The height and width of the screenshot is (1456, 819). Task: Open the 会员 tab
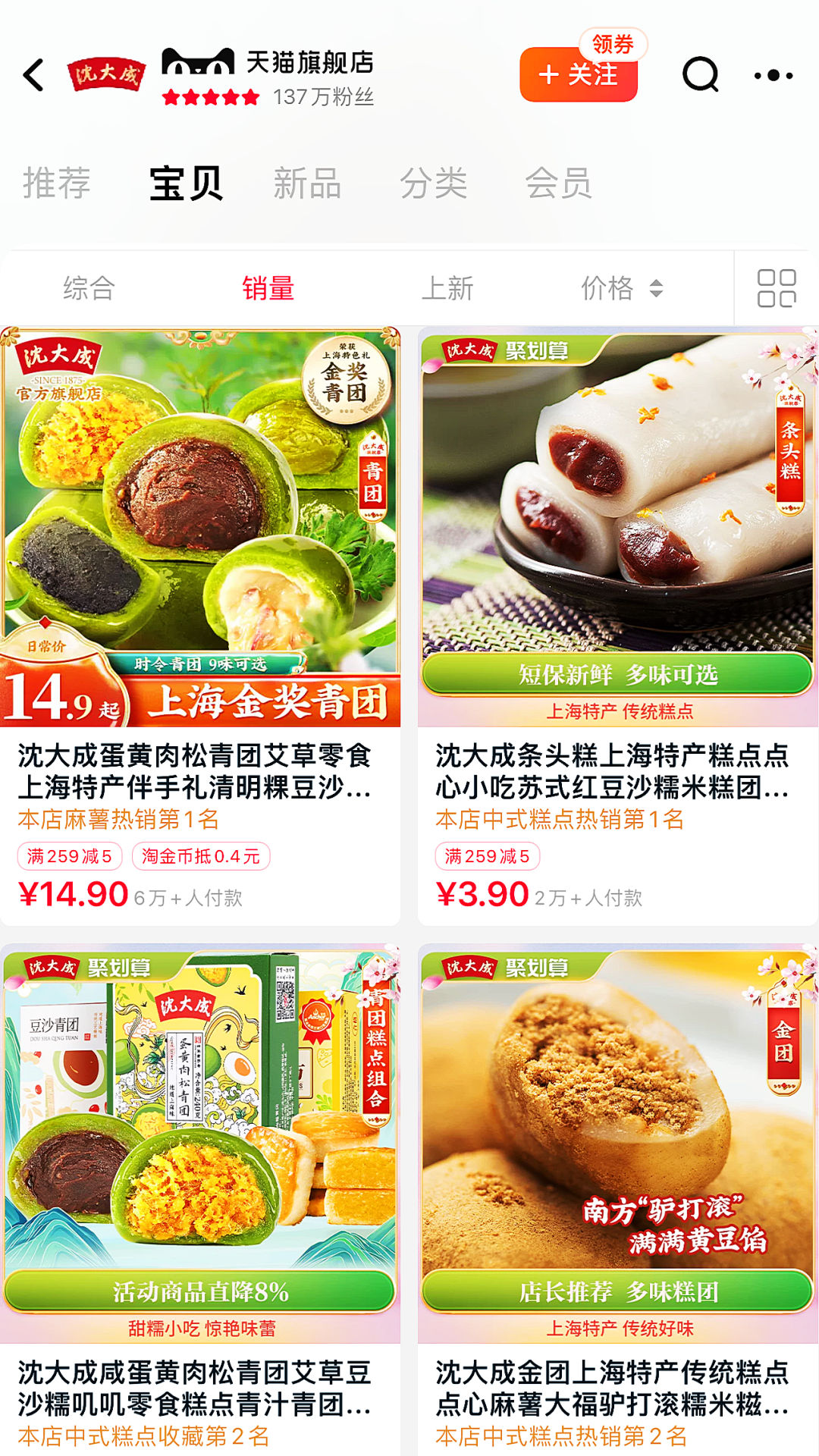[558, 184]
